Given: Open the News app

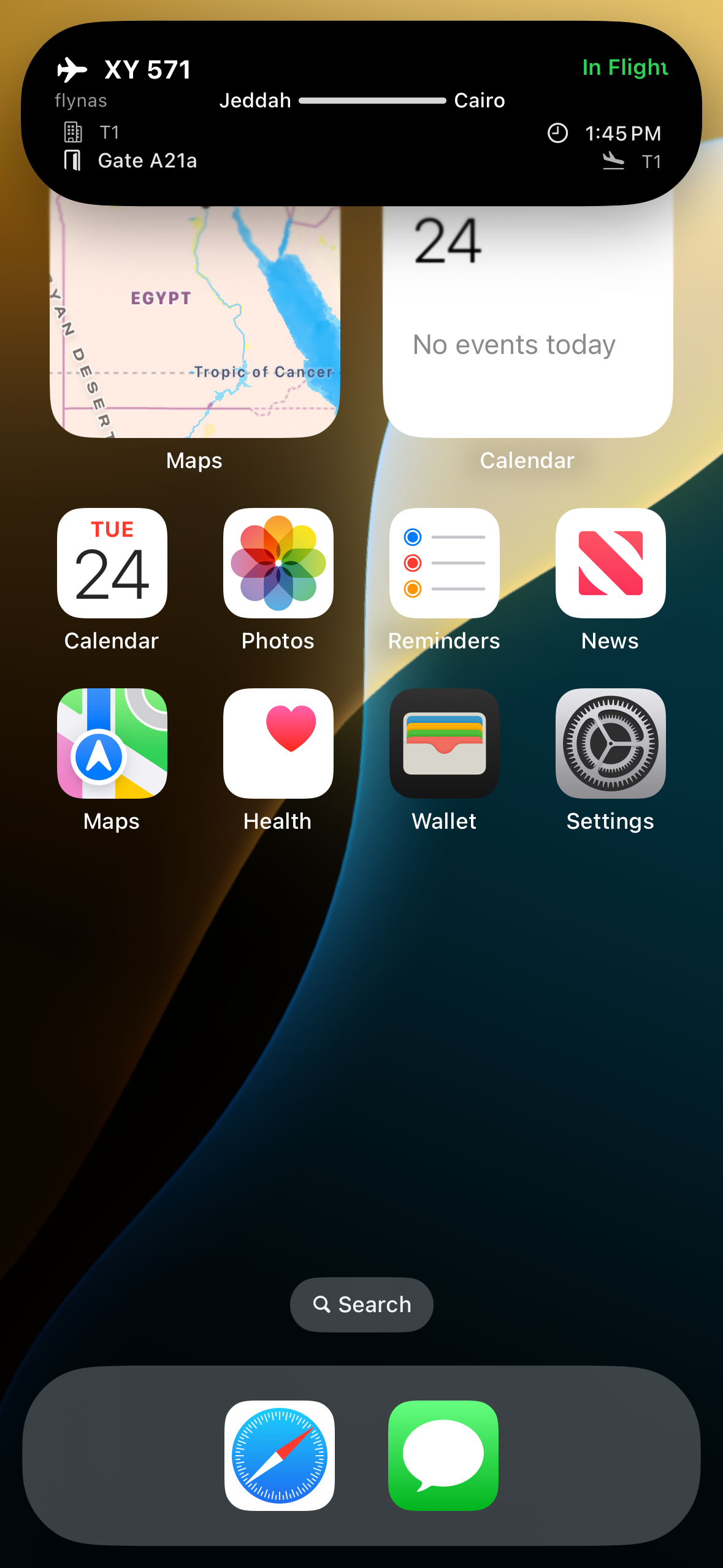Looking at the screenshot, I should [x=611, y=563].
